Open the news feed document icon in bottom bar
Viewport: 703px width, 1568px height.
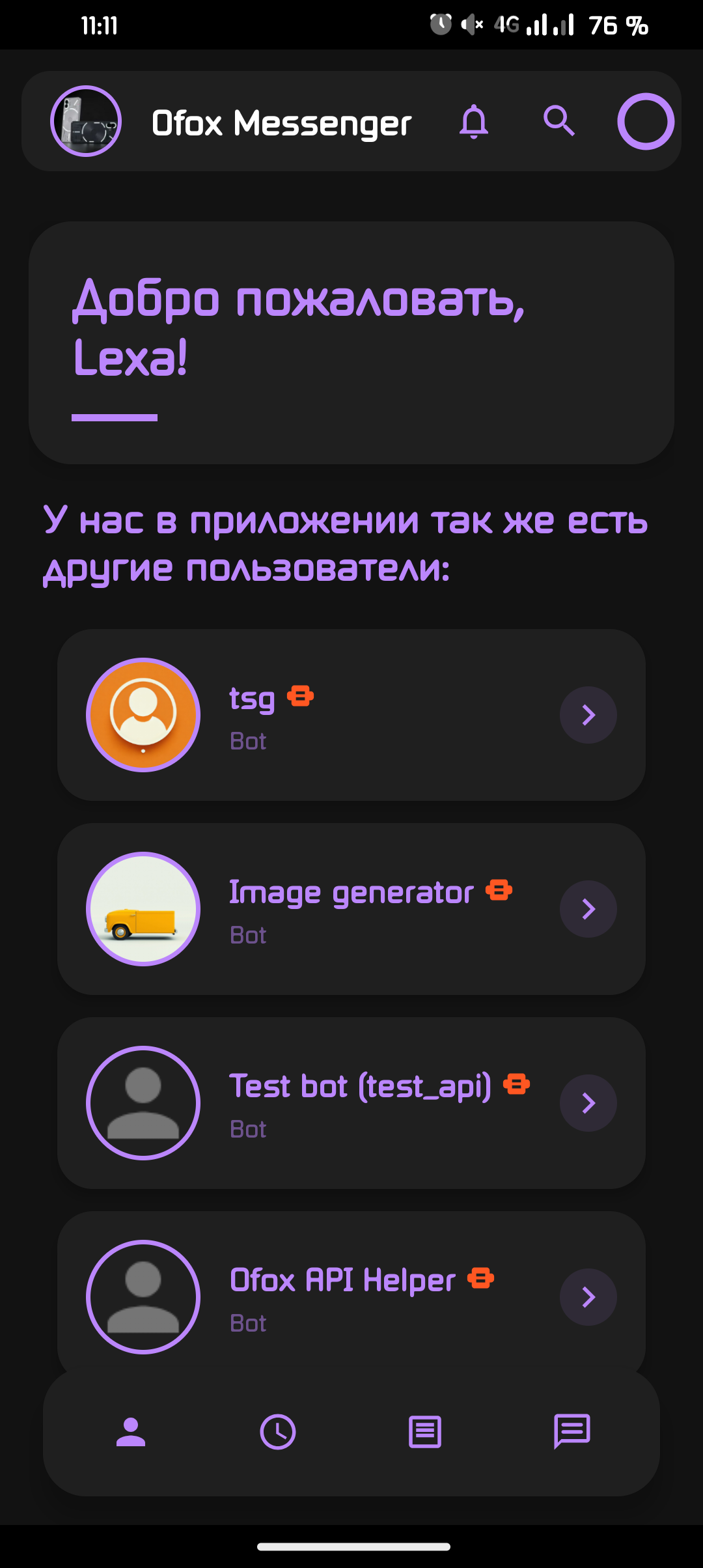coord(424,1433)
